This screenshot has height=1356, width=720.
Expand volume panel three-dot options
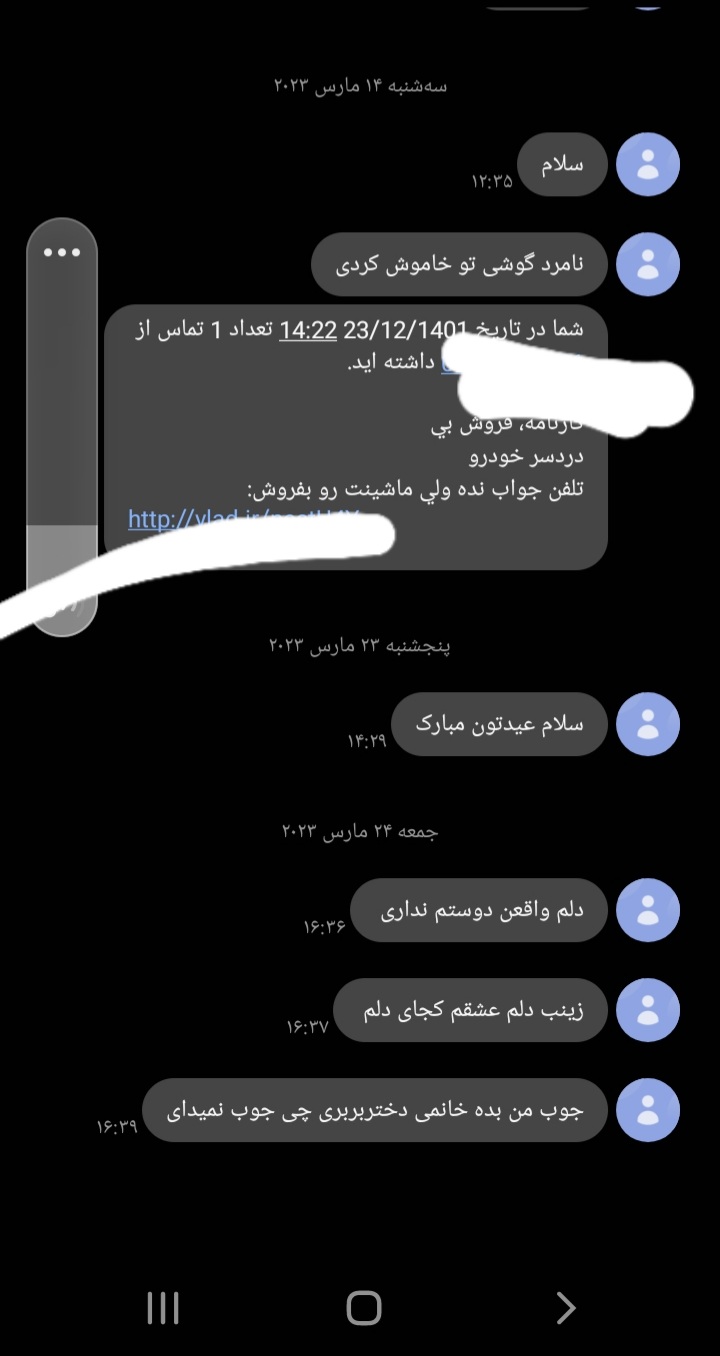coord(62,252)
